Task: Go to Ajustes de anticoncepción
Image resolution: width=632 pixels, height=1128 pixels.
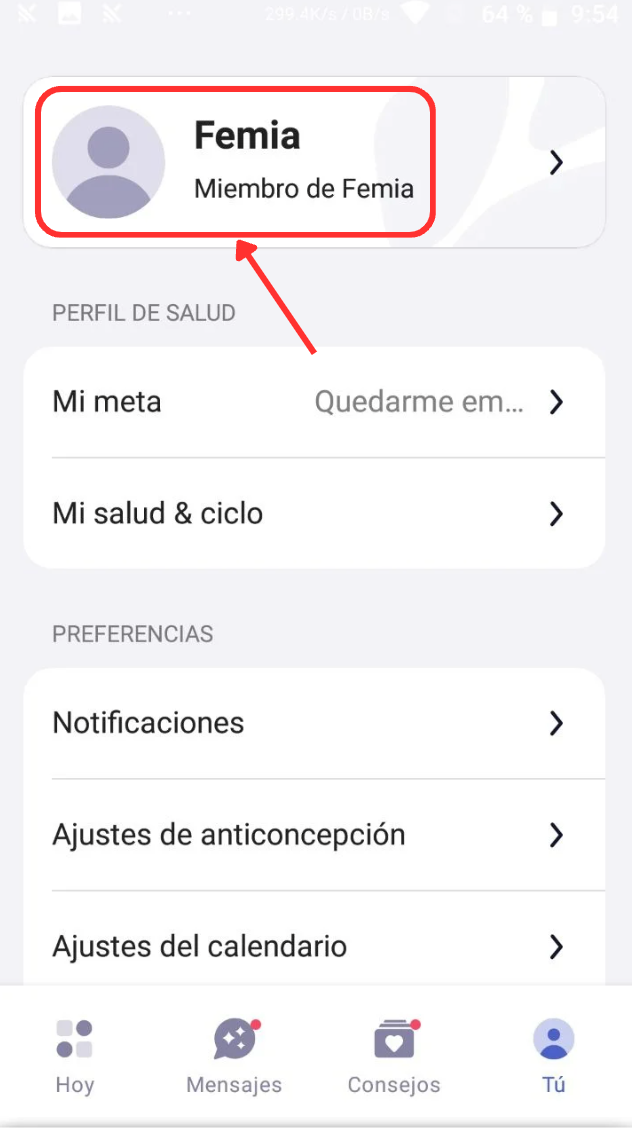Action: pos(314,835)
